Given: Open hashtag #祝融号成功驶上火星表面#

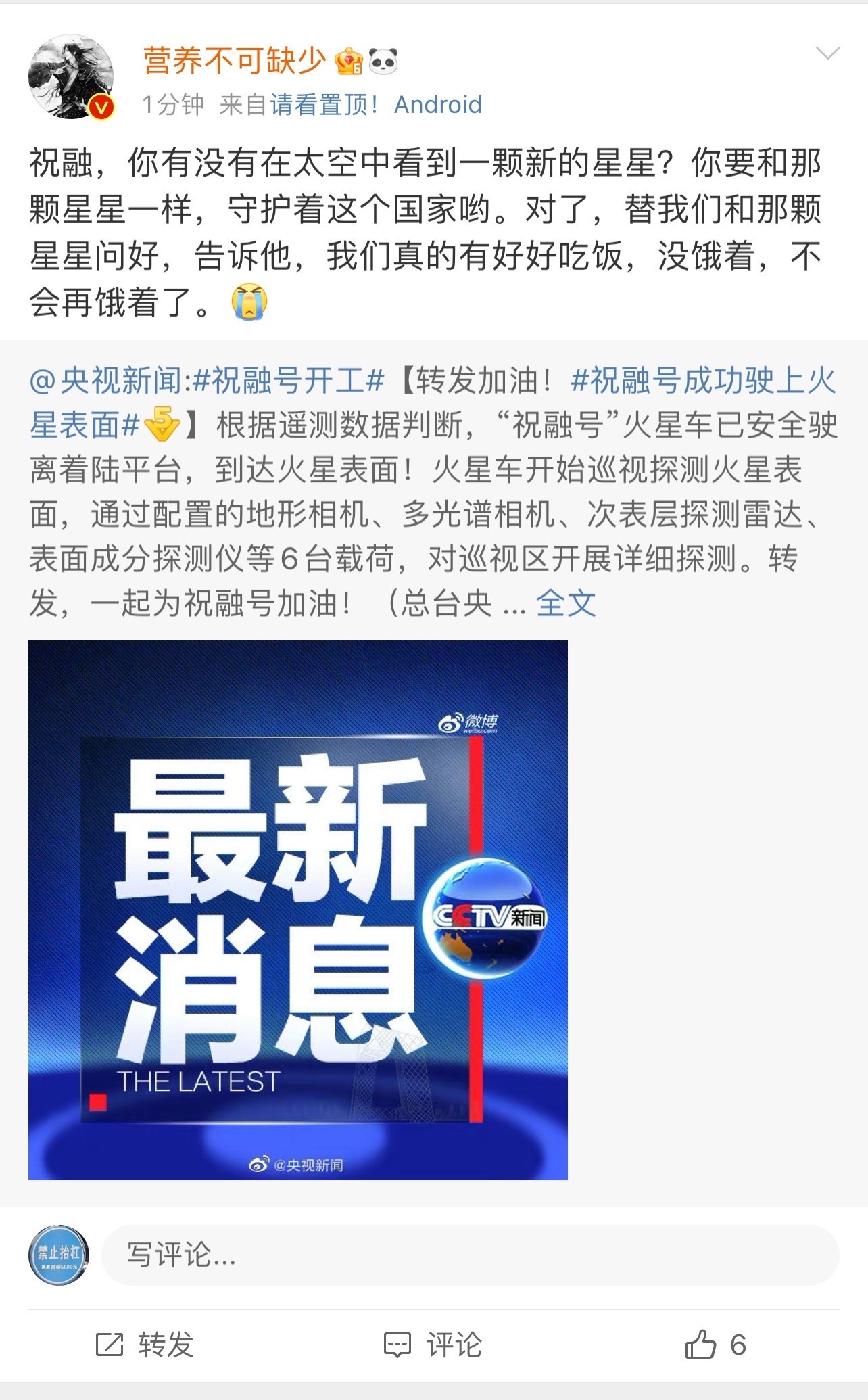Looking at the screenshot, I should [703, 381].
